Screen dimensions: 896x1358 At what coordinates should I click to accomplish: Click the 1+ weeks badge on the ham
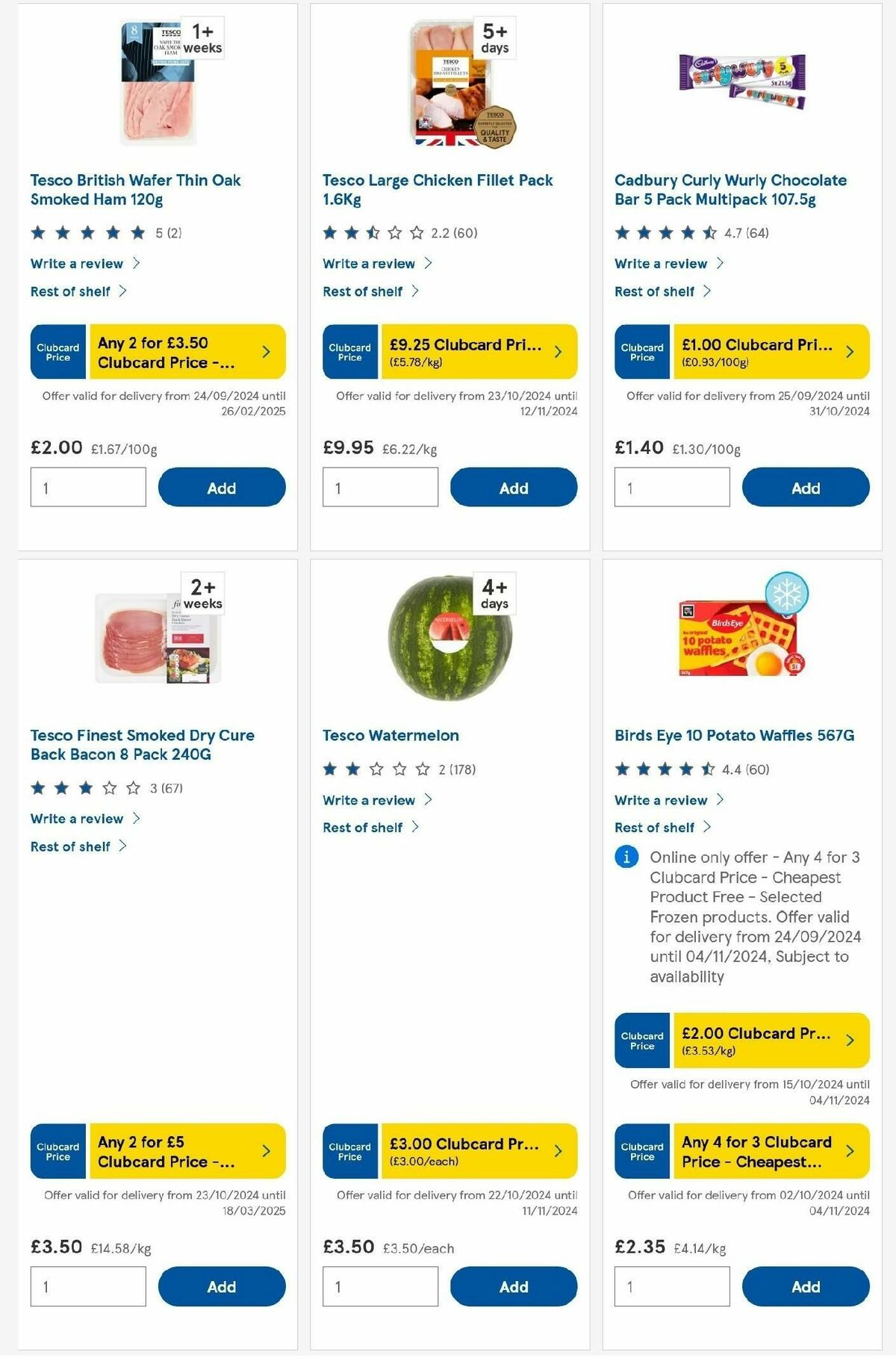pos(203,38)
